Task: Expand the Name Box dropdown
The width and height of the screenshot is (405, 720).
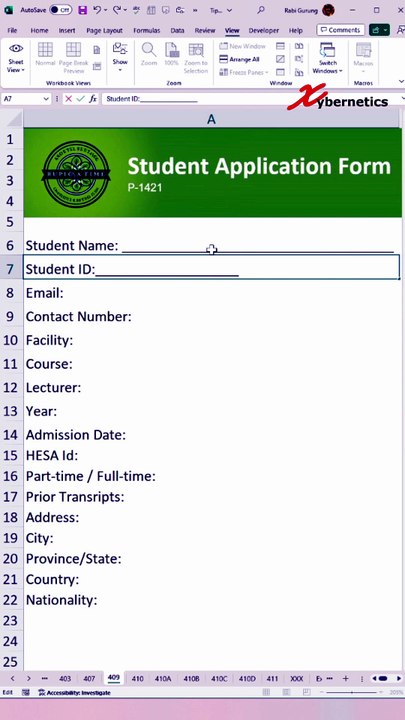Action: pyautogui.click(x=46, y=99)
